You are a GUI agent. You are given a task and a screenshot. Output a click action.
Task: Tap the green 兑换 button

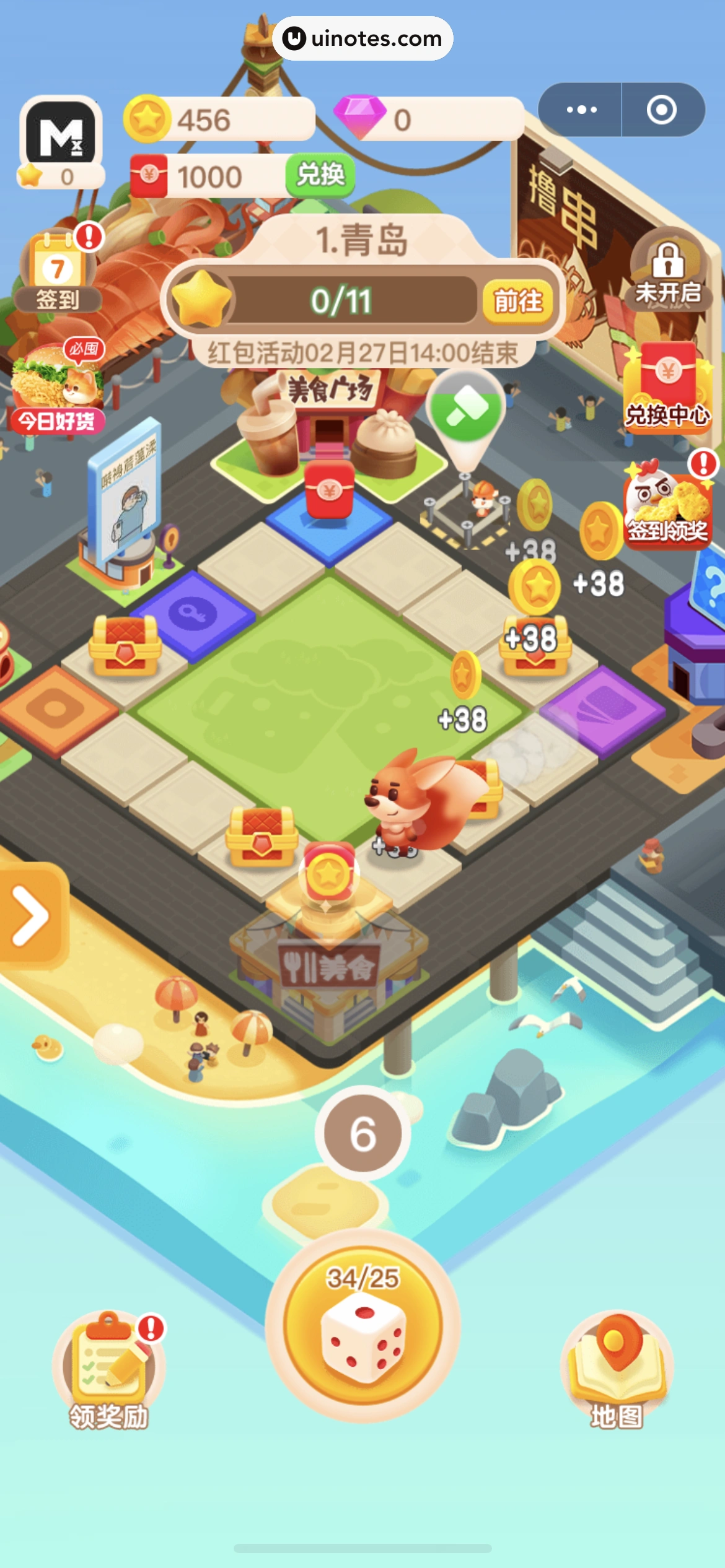point(320,175)
